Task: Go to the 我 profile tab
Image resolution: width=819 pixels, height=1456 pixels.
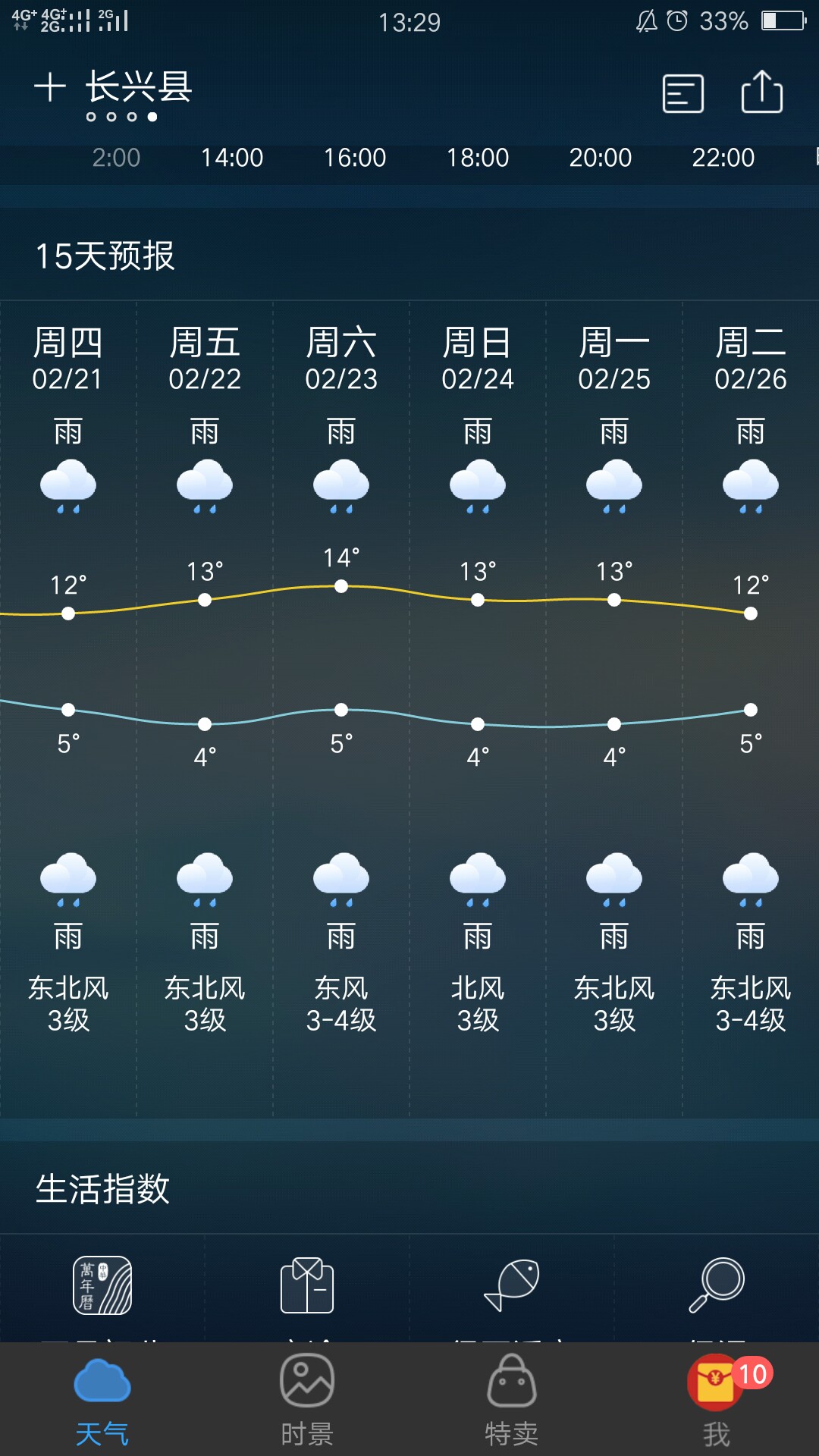Action: click(717, 1401)
